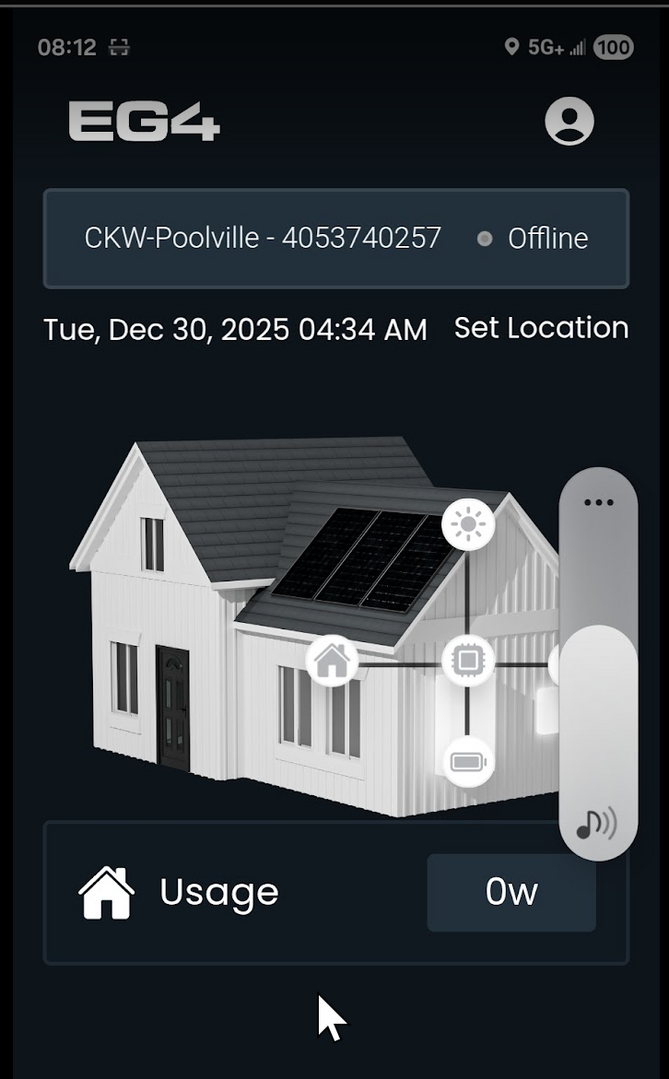
Task: Tap the inverter chip icon
Action: [x=468, y=661]
